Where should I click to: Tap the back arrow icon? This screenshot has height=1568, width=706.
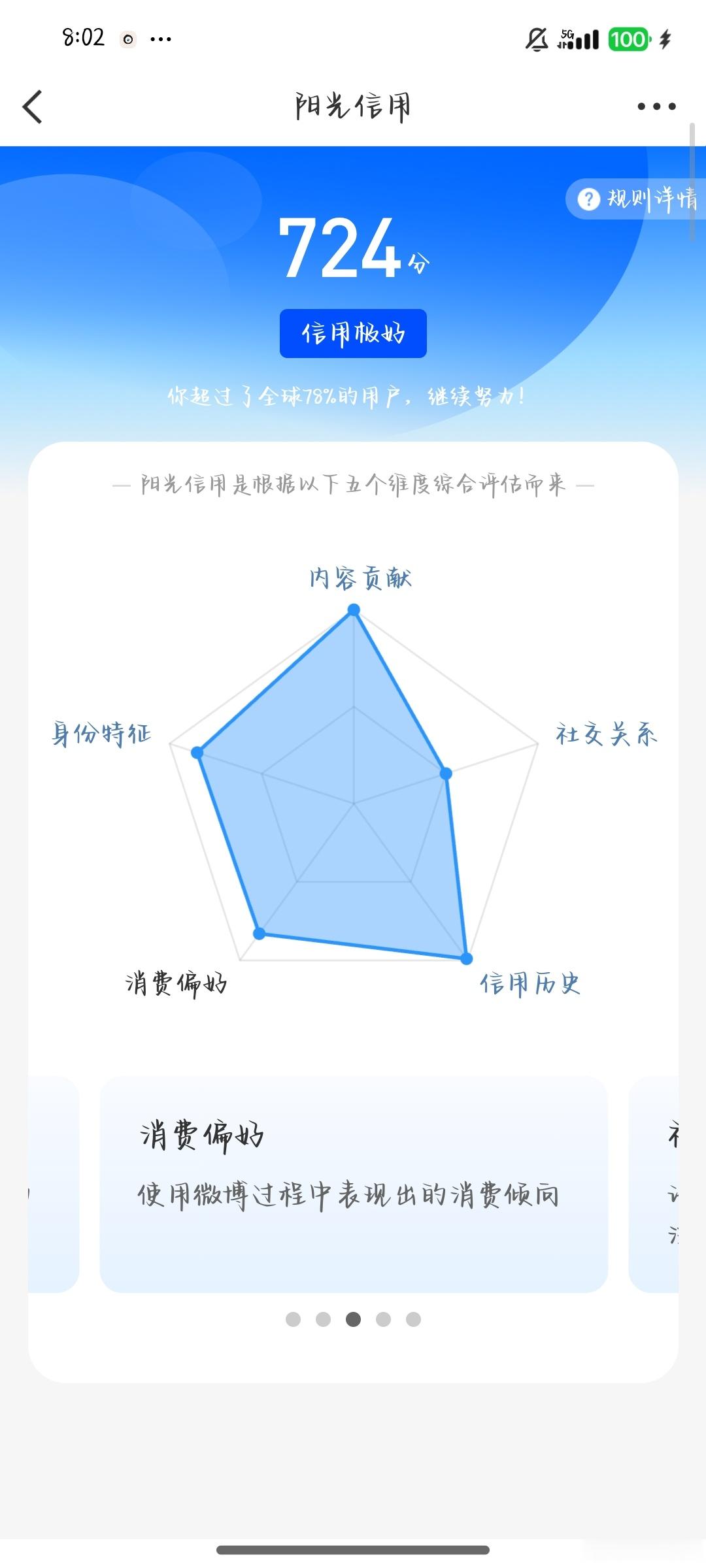32,106
